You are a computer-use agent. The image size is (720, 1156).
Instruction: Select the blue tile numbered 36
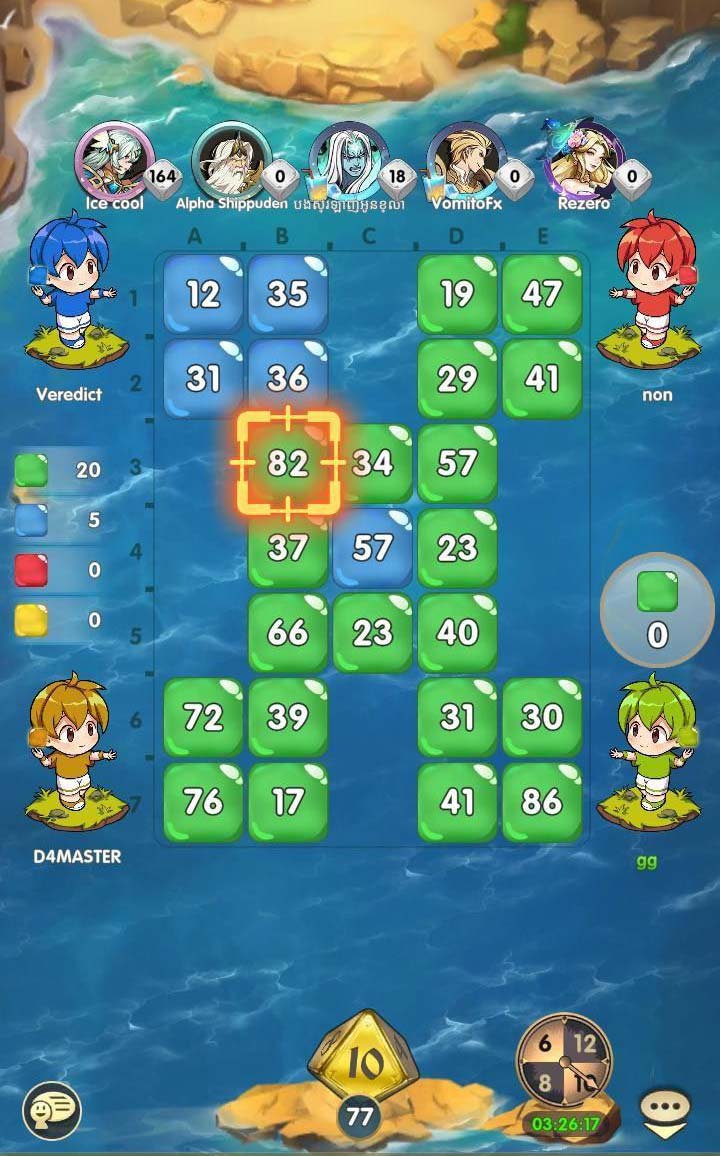[288, 378]
